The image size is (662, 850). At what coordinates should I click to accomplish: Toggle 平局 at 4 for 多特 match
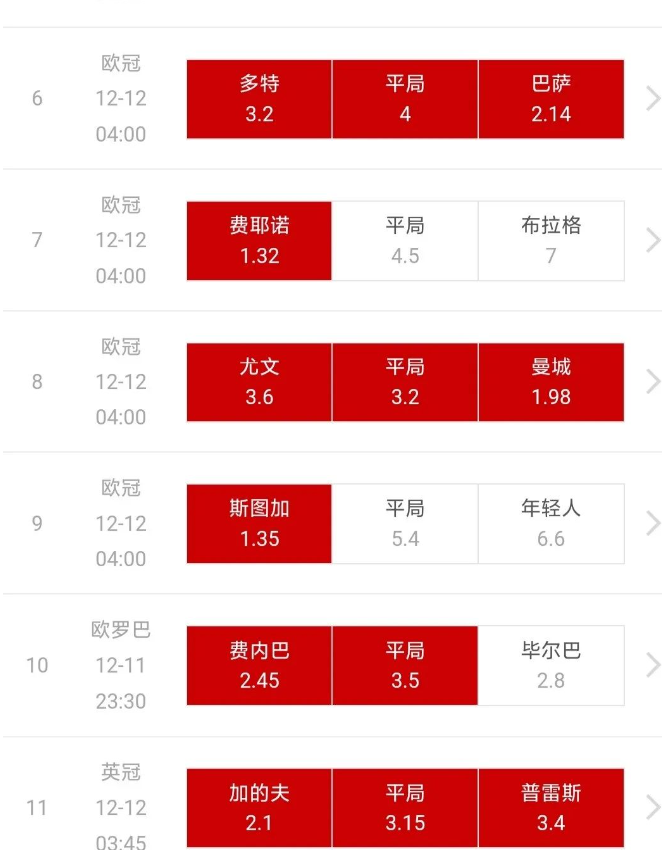pyautogui.click(x=405, y=99)
